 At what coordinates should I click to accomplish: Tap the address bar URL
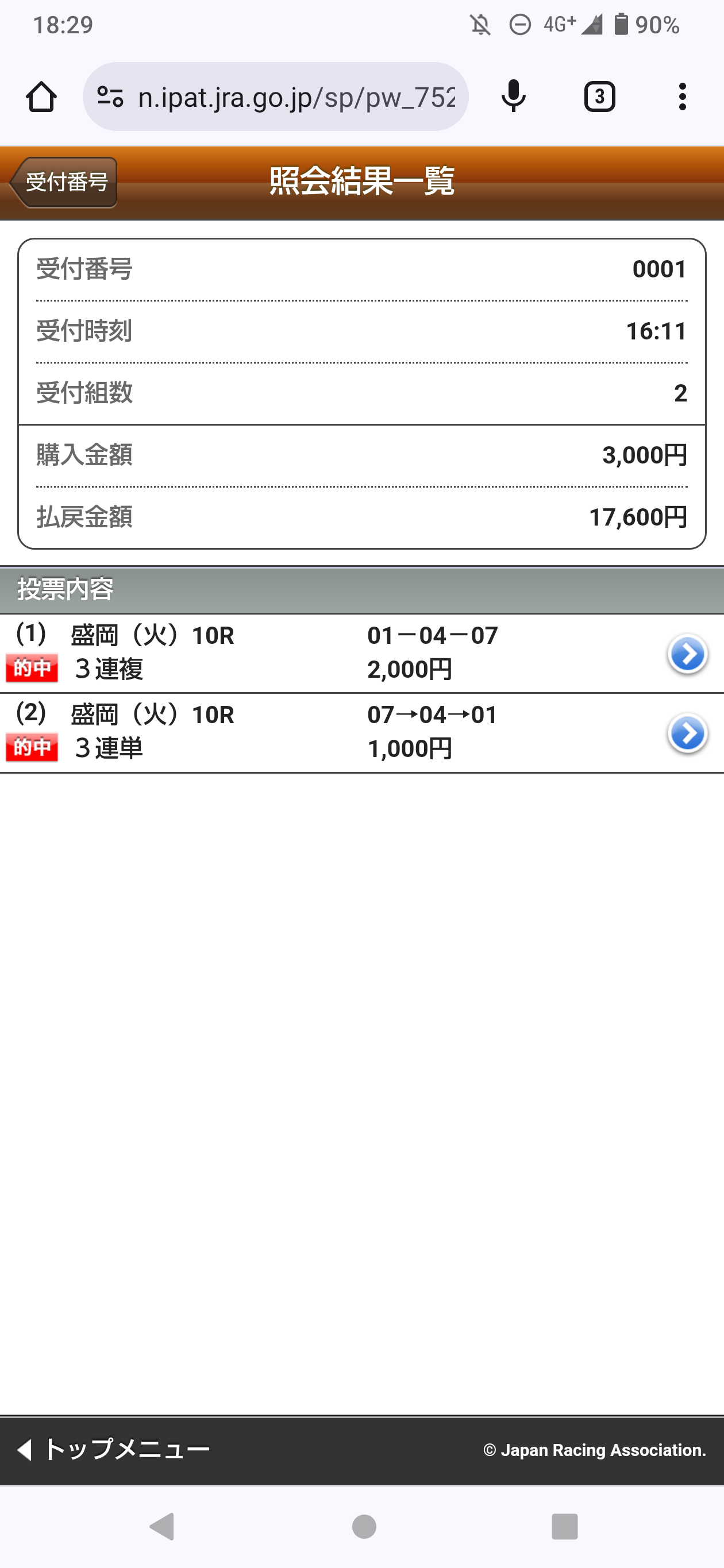point(296,97)
